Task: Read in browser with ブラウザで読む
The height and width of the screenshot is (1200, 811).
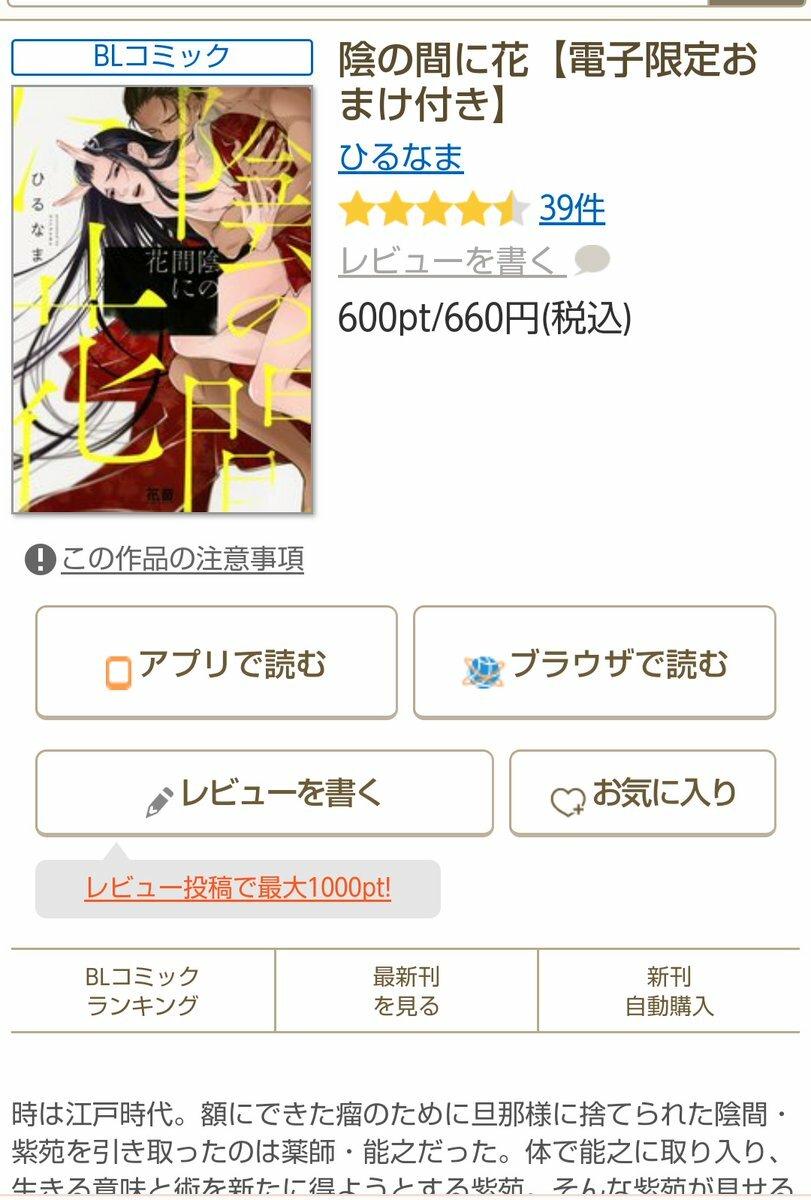Action: point(594,663)
